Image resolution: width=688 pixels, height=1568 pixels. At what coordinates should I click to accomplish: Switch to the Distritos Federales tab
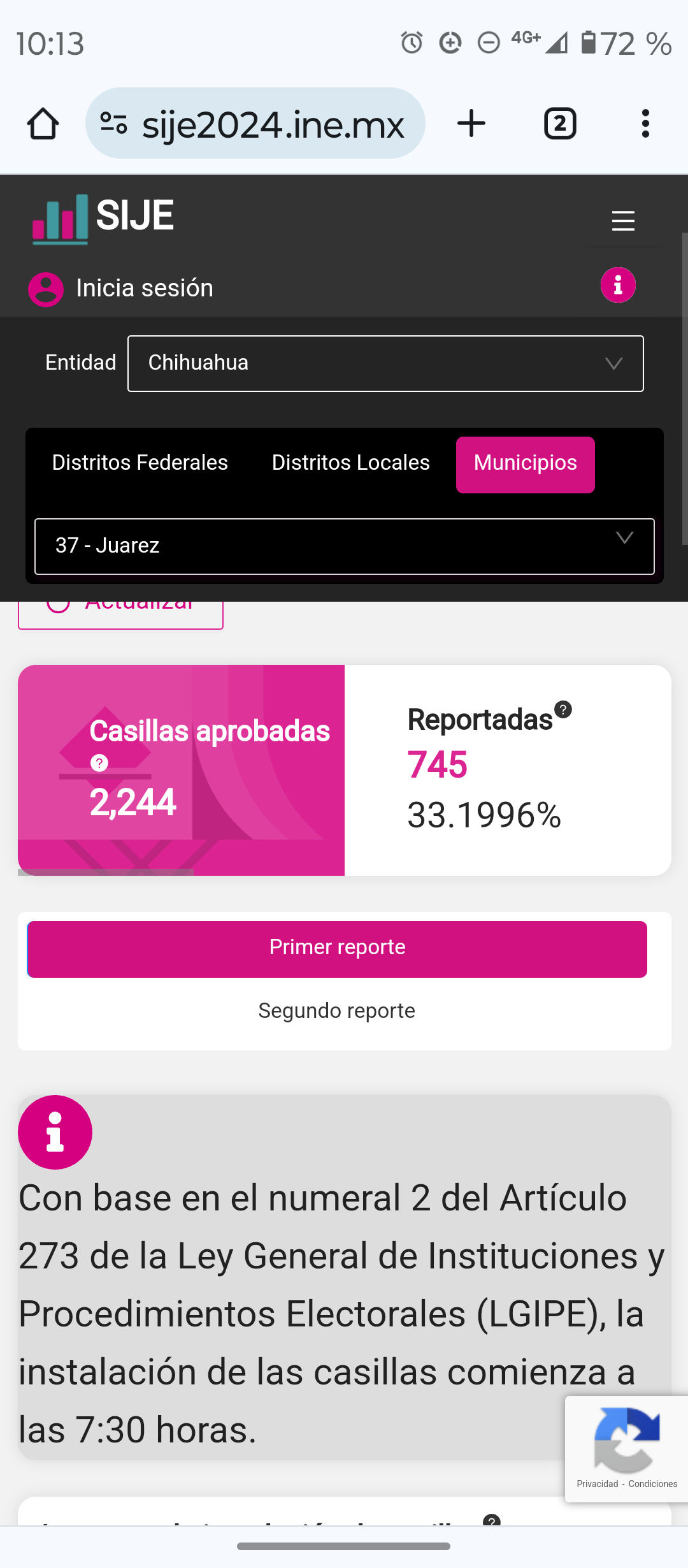(140, 463)
